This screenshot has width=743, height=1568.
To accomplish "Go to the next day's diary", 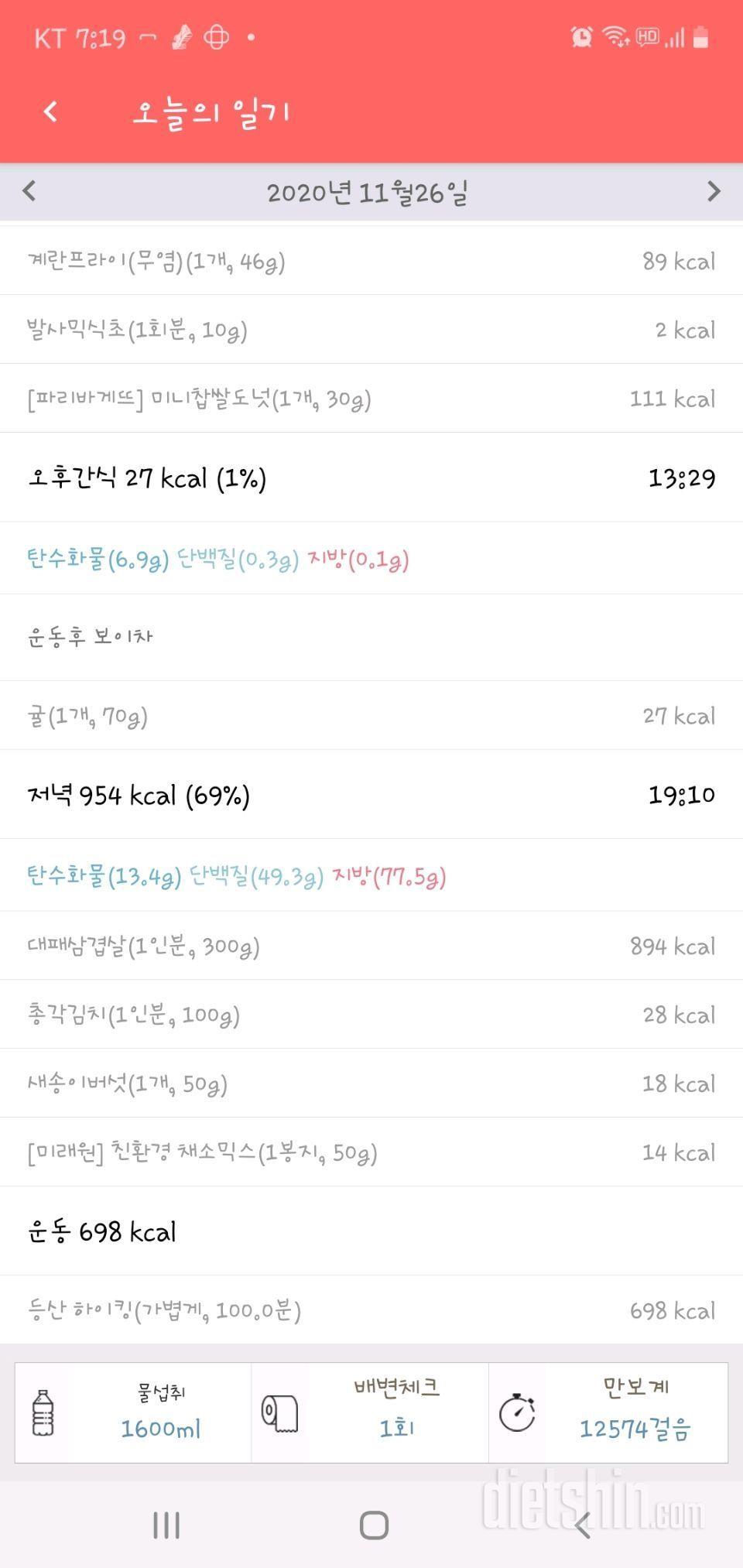I will (713, 191).
